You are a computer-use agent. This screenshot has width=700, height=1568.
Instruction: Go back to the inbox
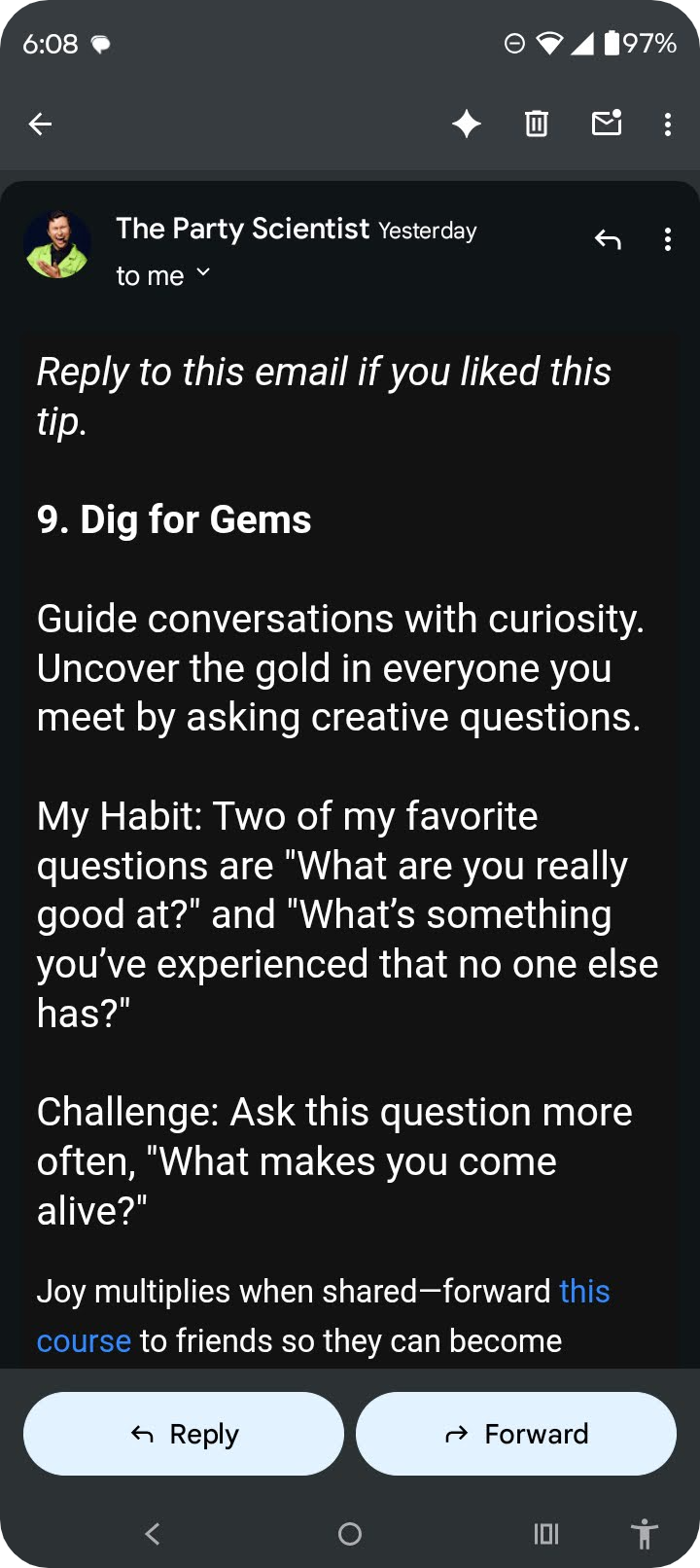coord(40,124)
